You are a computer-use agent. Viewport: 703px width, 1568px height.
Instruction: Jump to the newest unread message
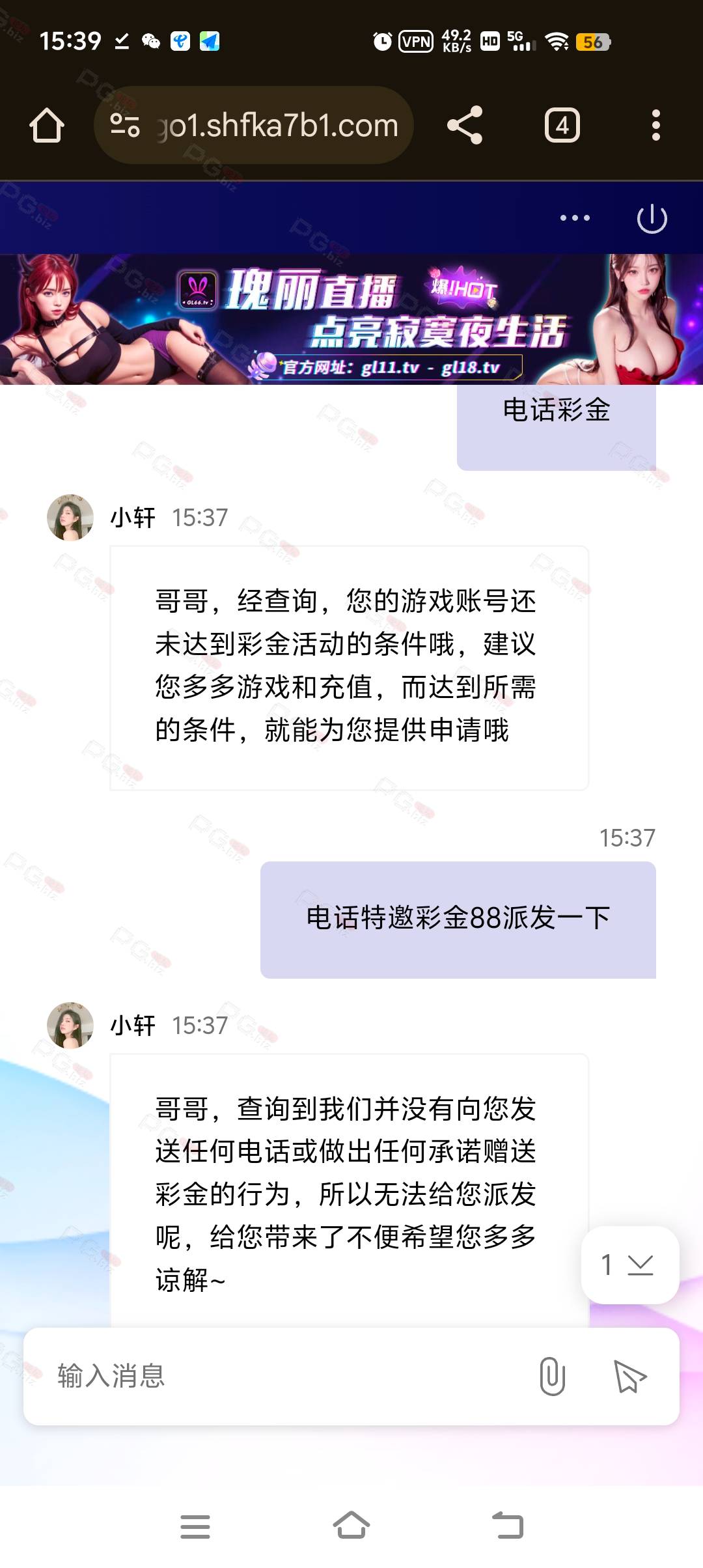coord(629,1265)
